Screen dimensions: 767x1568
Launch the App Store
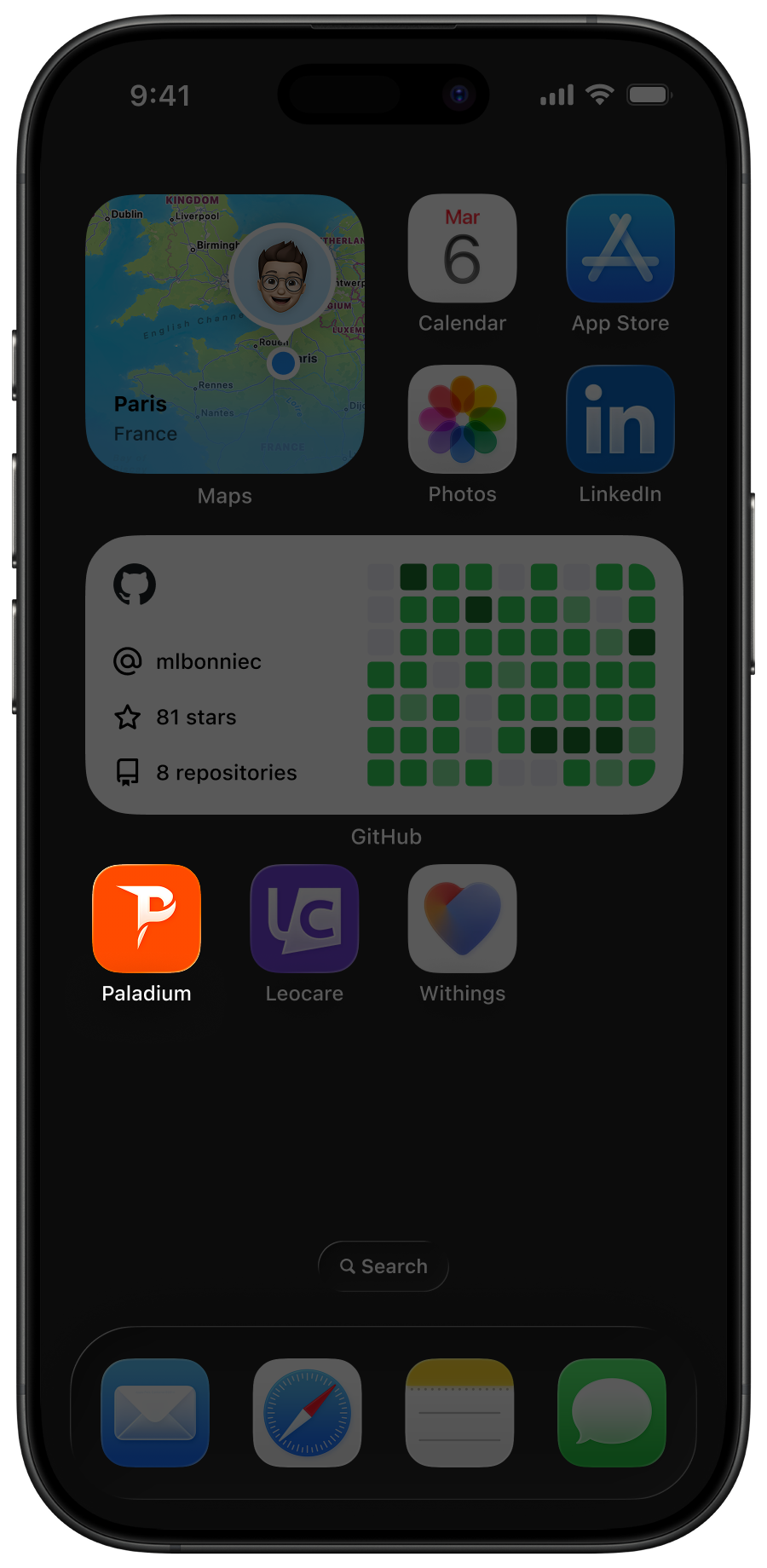click(x=620, y=247)
